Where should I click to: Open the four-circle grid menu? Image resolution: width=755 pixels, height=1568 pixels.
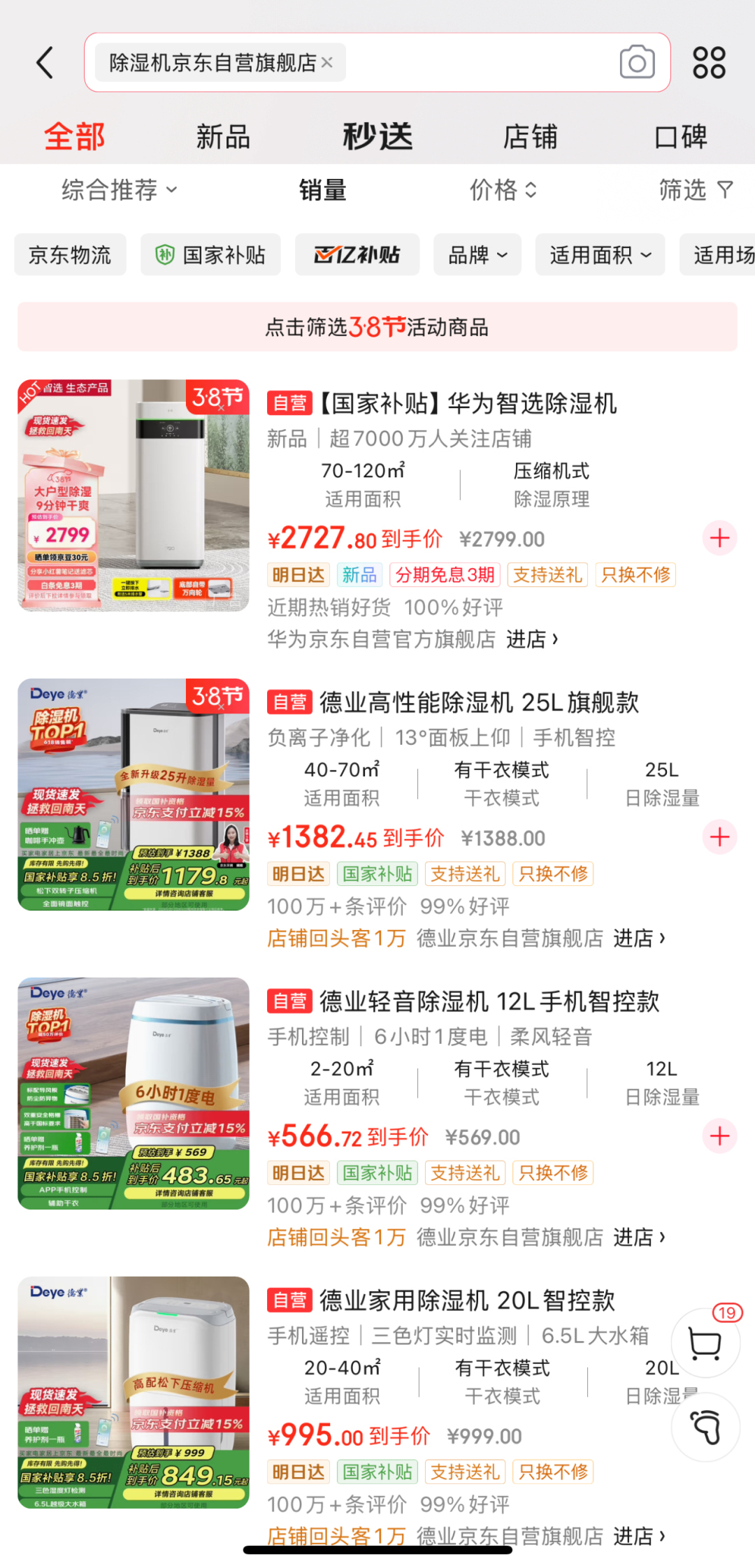pos(709,63)
